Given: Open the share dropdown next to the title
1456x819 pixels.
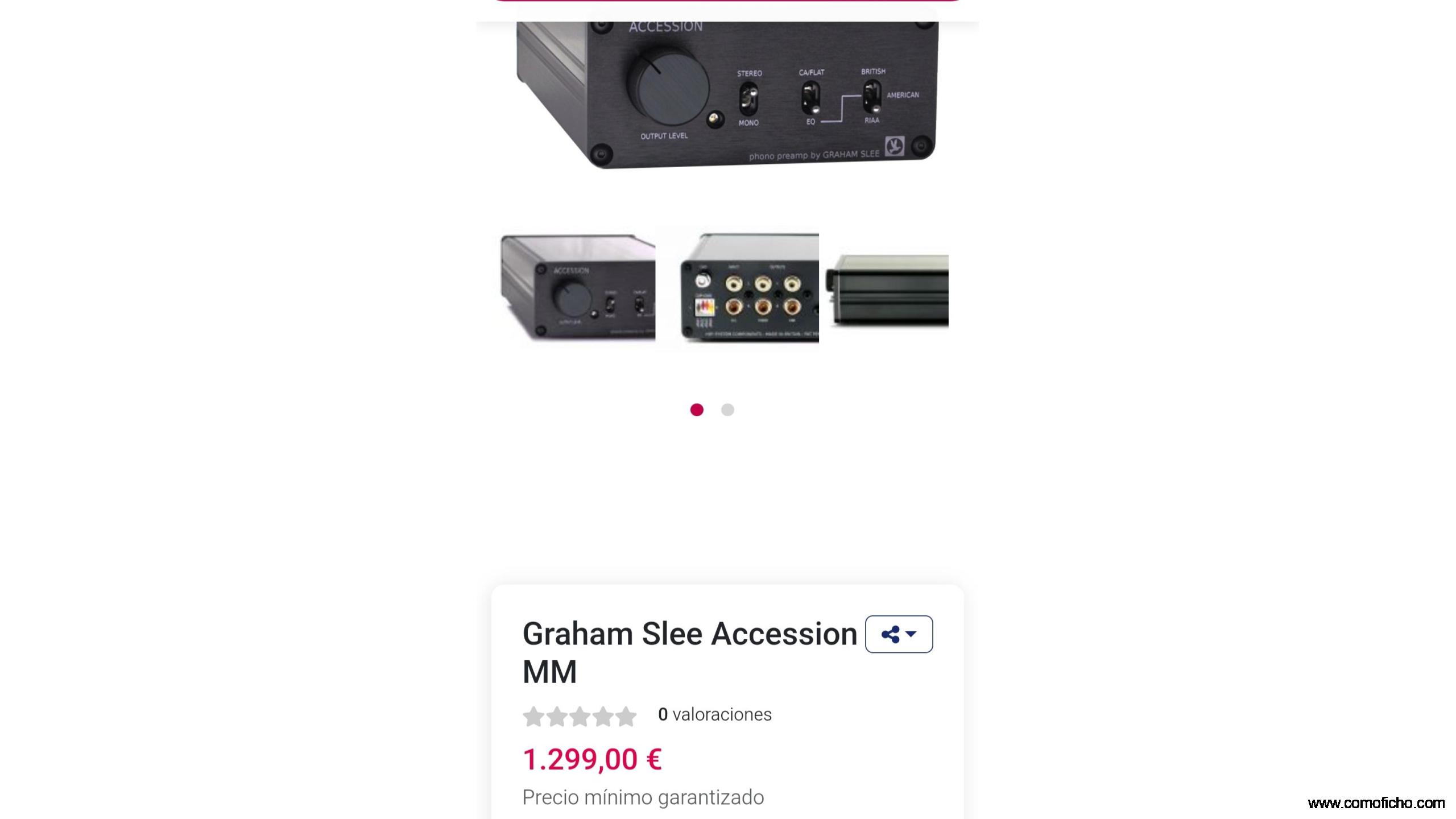Looking at the screenshot, I should (x=899, y=634).
